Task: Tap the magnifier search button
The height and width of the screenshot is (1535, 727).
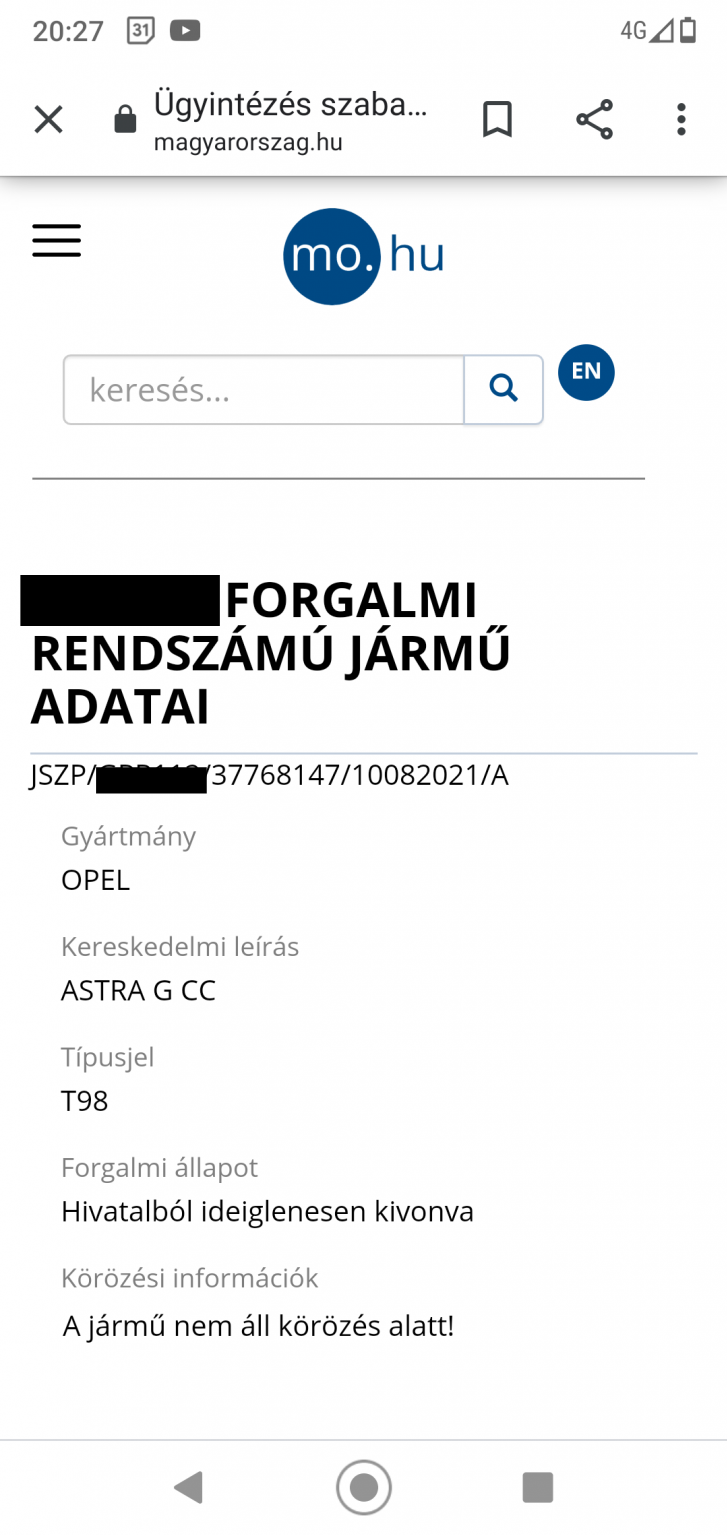Action: coord(504,389)
